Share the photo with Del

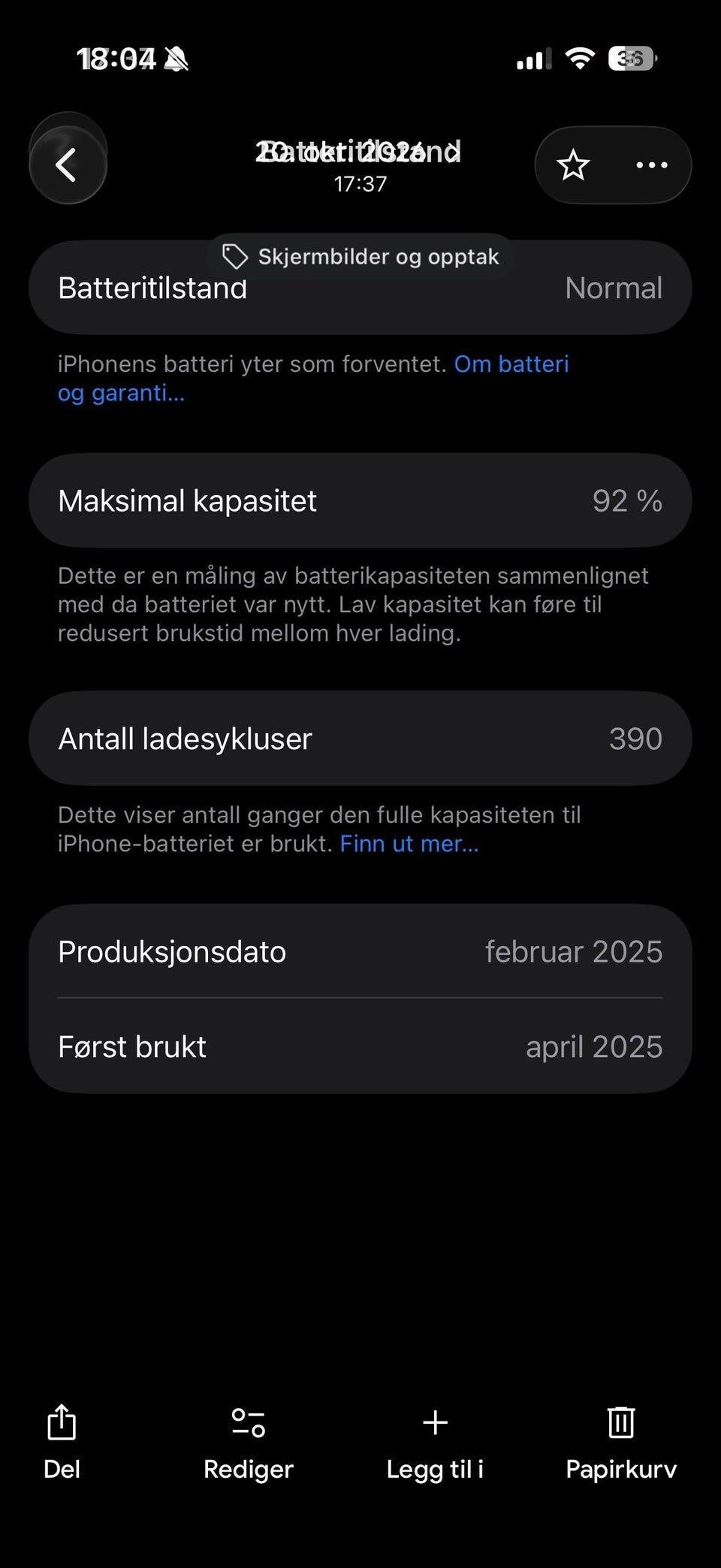[62, 1442]
